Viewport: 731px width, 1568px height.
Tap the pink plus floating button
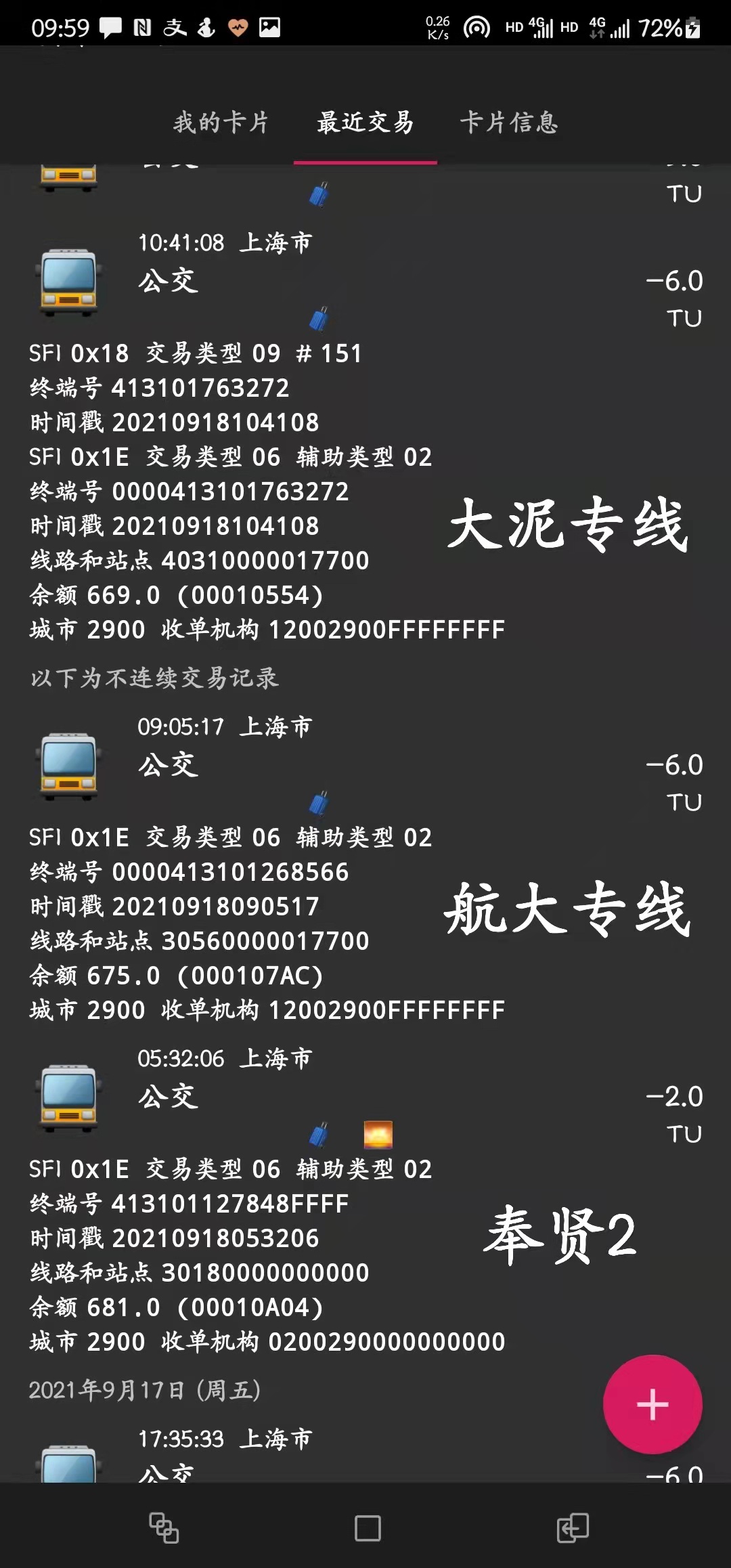pyautogui.click(x=652, y=1404)
